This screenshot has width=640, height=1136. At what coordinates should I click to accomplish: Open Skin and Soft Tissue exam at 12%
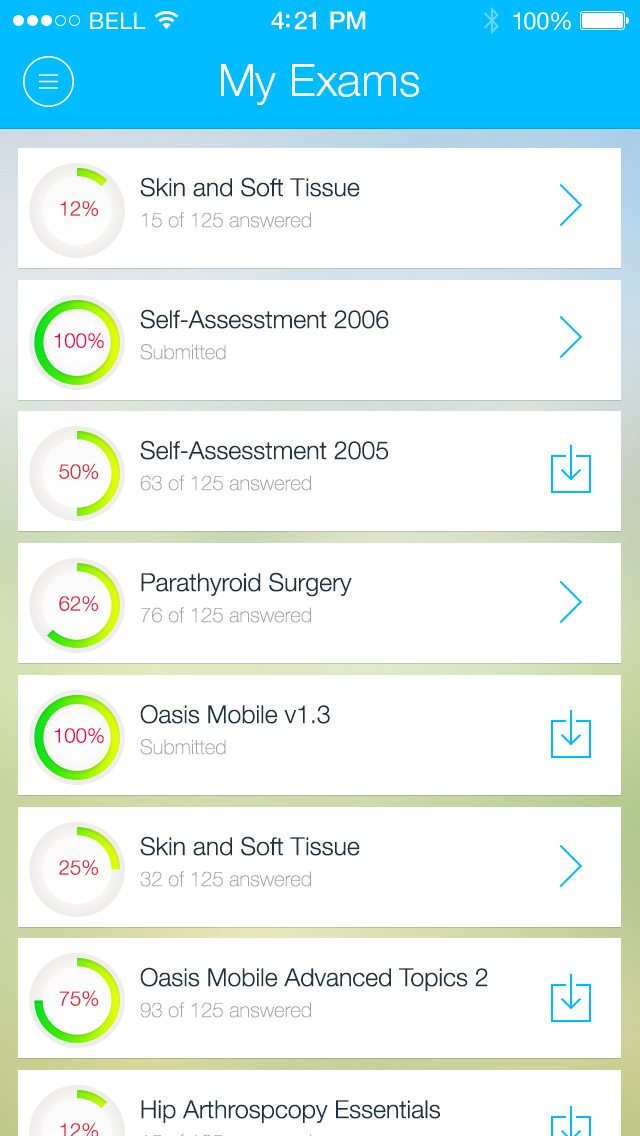tap(570, 206)
